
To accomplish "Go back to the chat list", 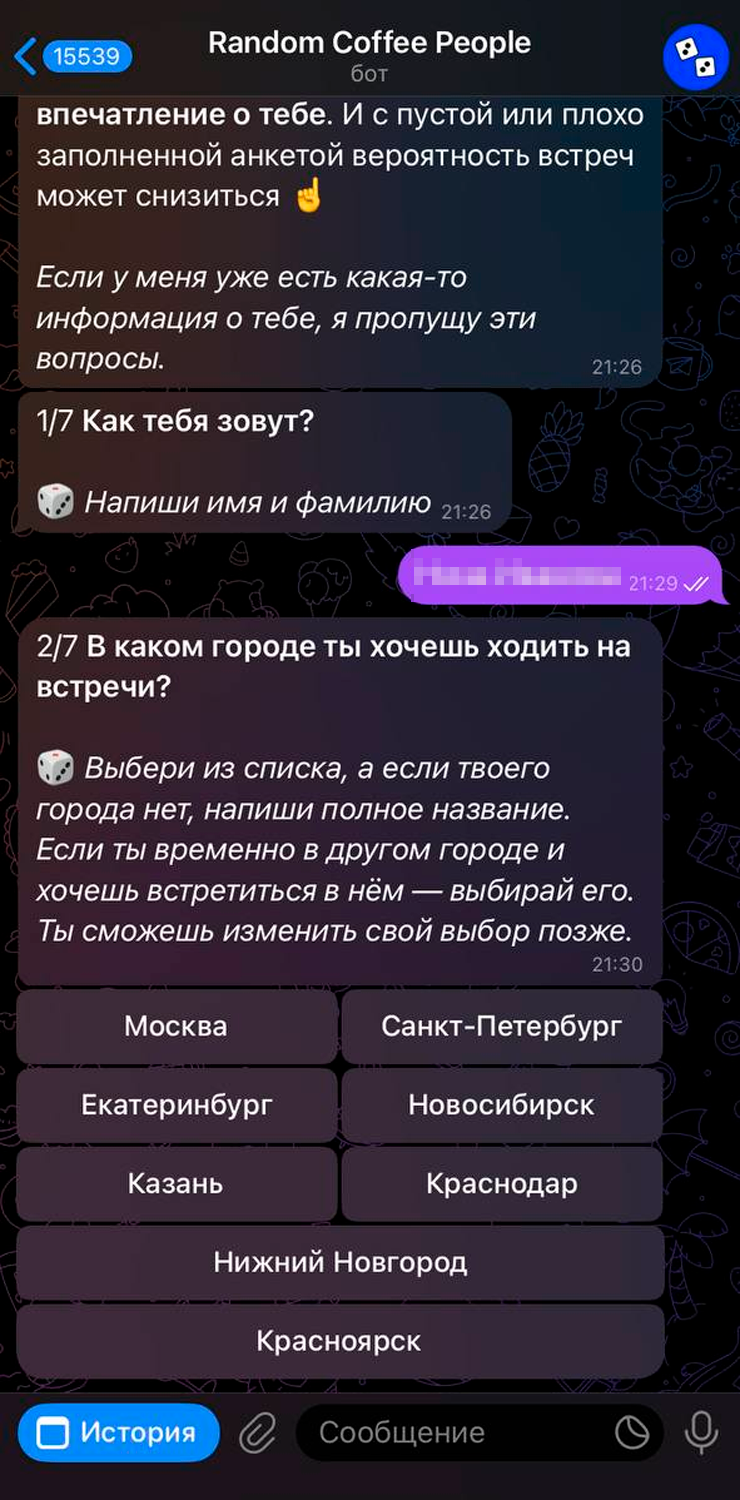I will [x=70, y=56].
